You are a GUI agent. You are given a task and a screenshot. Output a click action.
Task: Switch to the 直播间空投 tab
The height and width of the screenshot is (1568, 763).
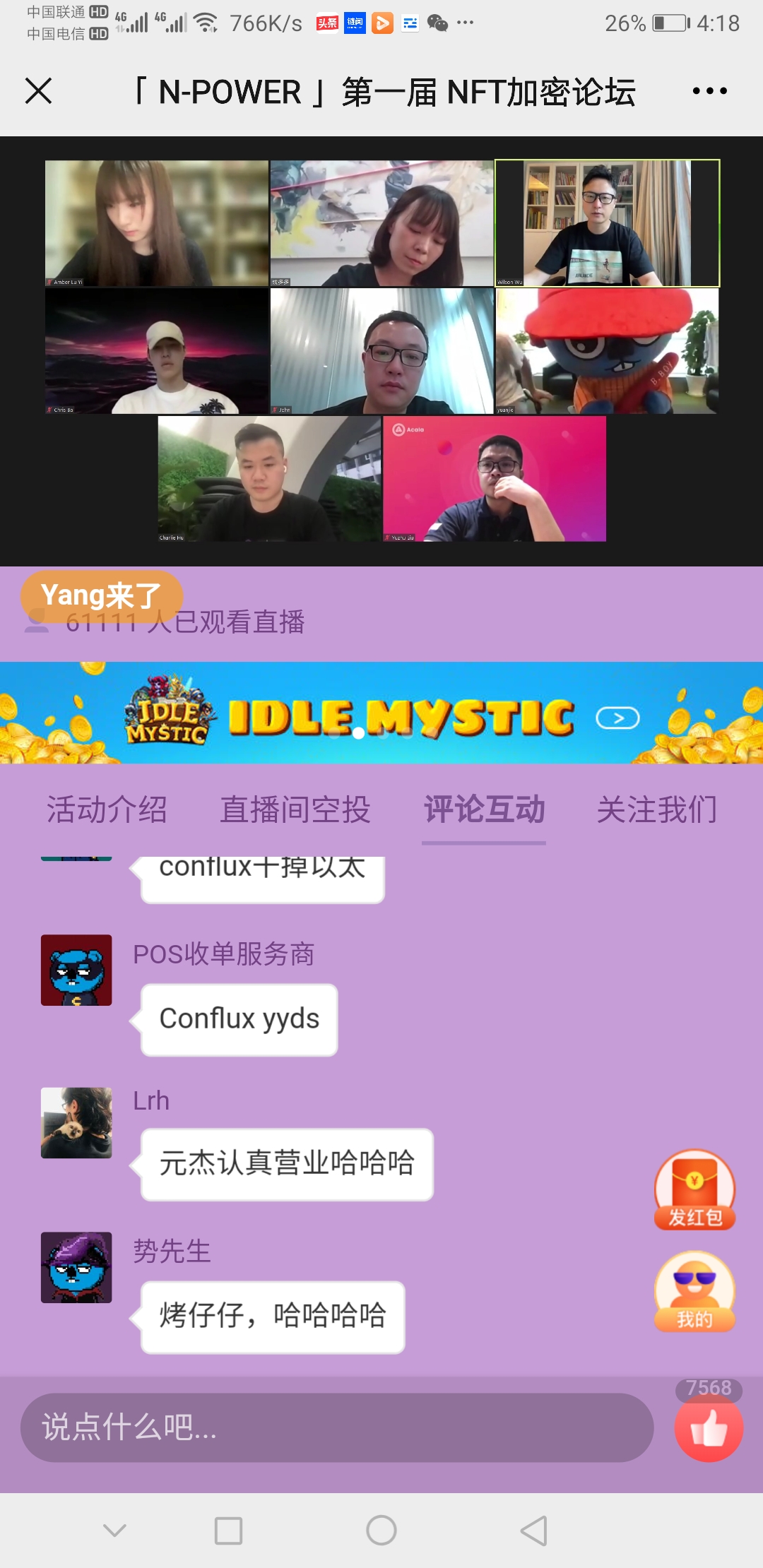[x=295, y=809]
